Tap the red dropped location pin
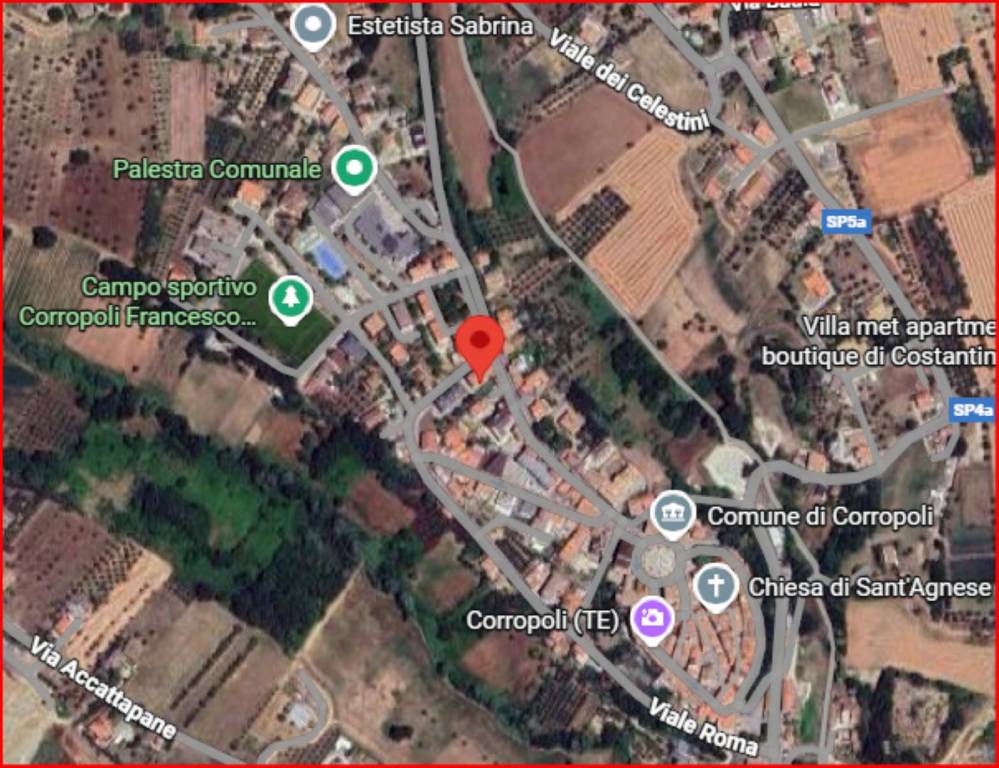 pyautogui.click(x=480, y=343)
